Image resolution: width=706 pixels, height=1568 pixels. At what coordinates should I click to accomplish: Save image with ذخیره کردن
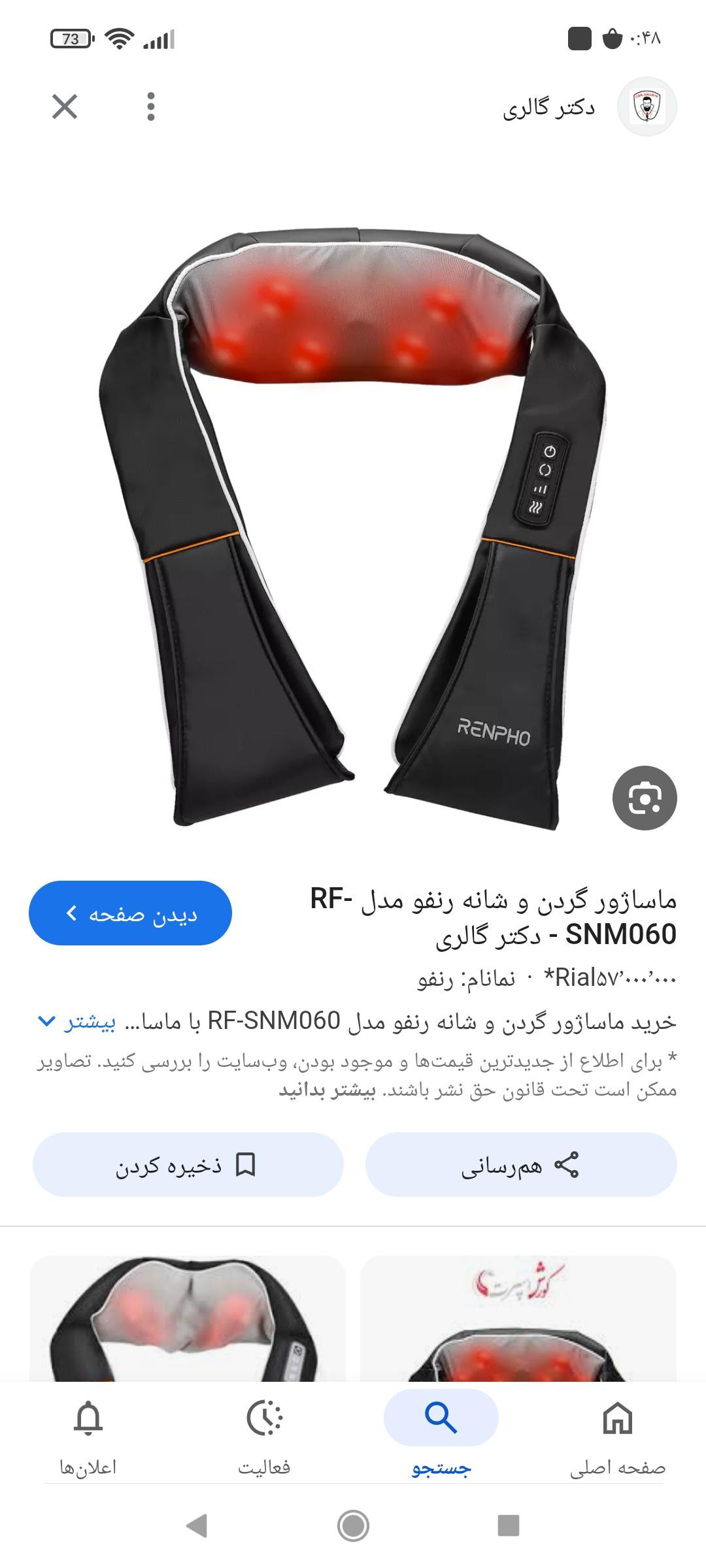(x=188, y=1165)
